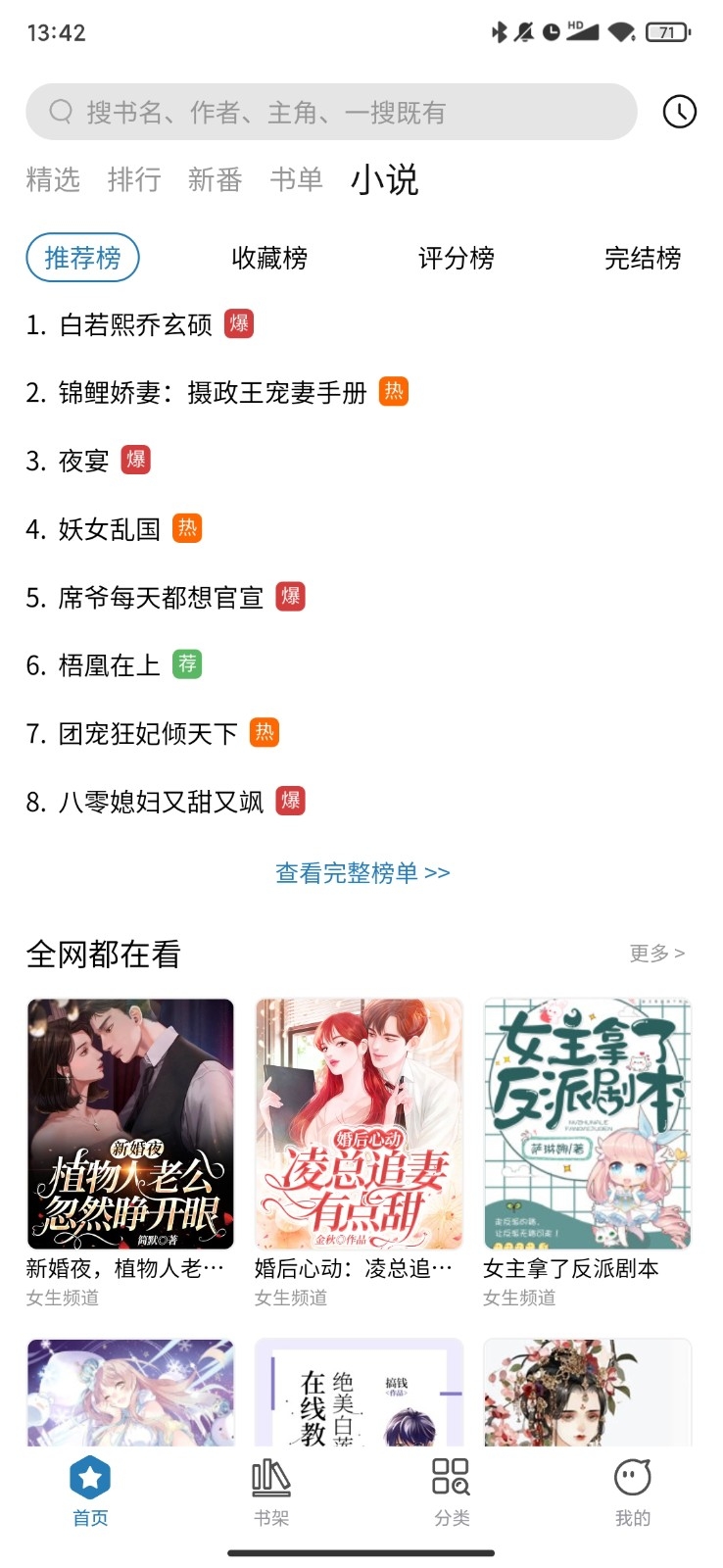Open the 排行 menu item
Image resolution: width=723 pixels, height=1568 pixels.
pyautogui.click(x=135, y=180)
